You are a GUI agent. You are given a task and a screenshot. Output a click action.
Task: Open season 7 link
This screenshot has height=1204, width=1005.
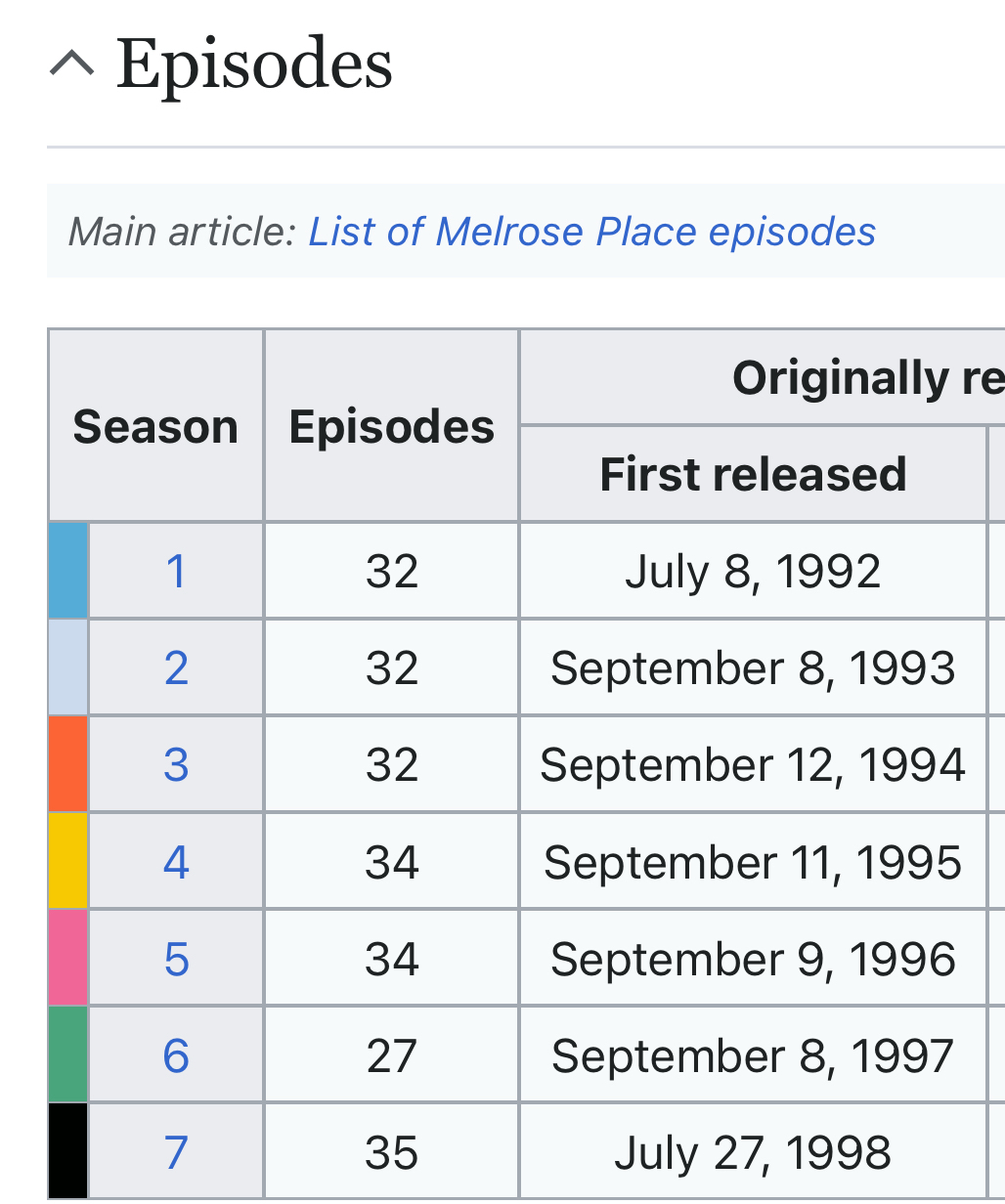point(176,1153)
